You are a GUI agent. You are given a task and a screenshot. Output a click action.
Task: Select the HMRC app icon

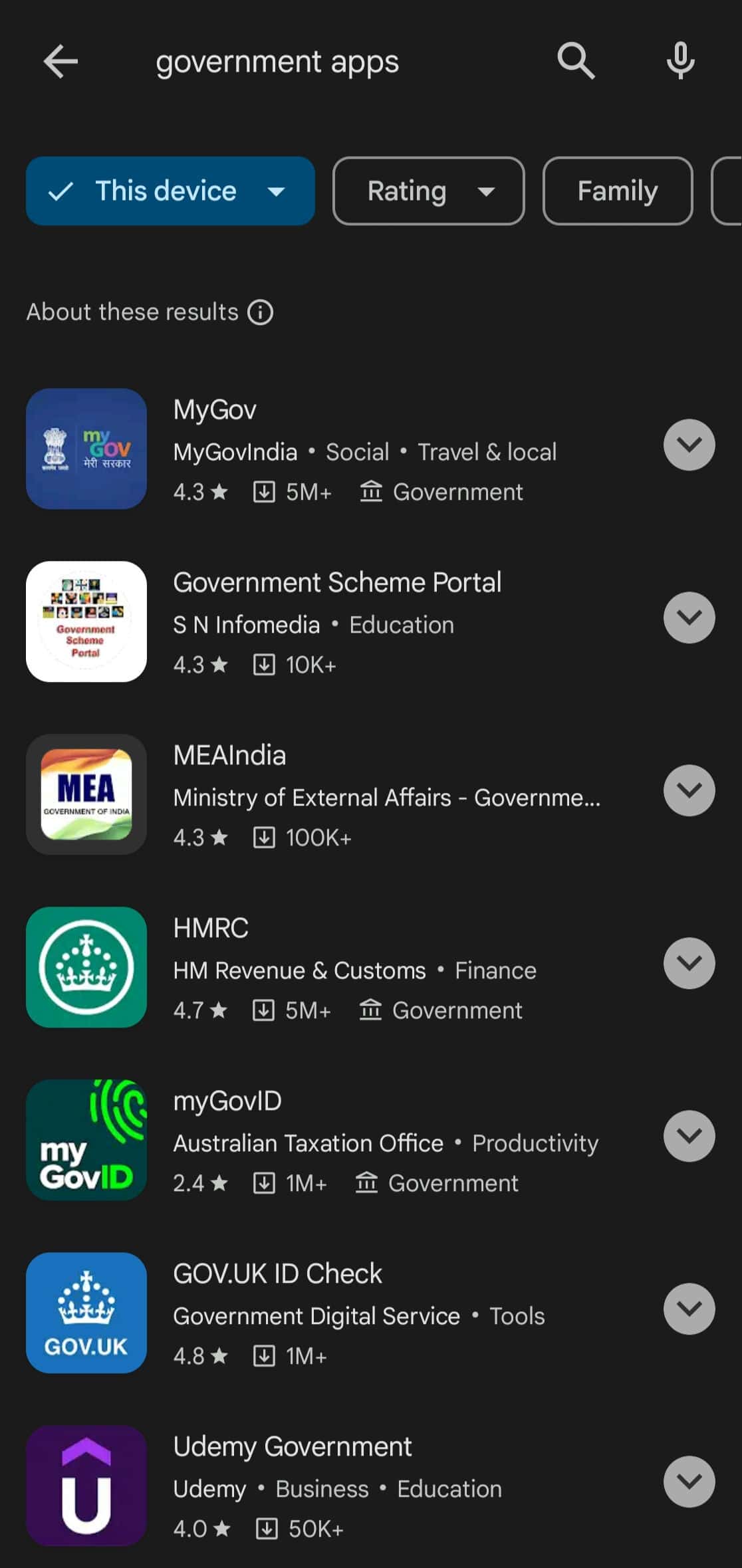pyautogui.click(x=86, y=968)
